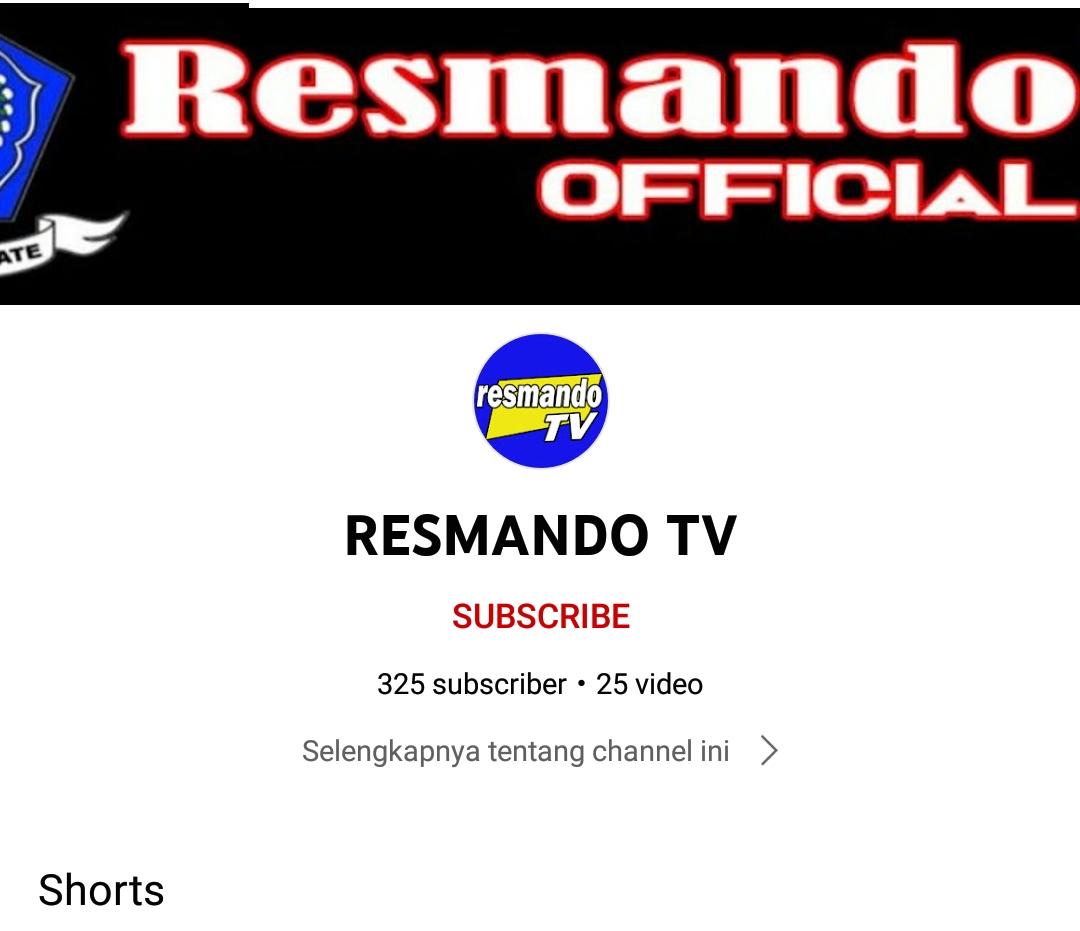Subscribe to RESMANDO TV channel
The height and width of the screenshot is (931, 1080).
click(540, 616)
